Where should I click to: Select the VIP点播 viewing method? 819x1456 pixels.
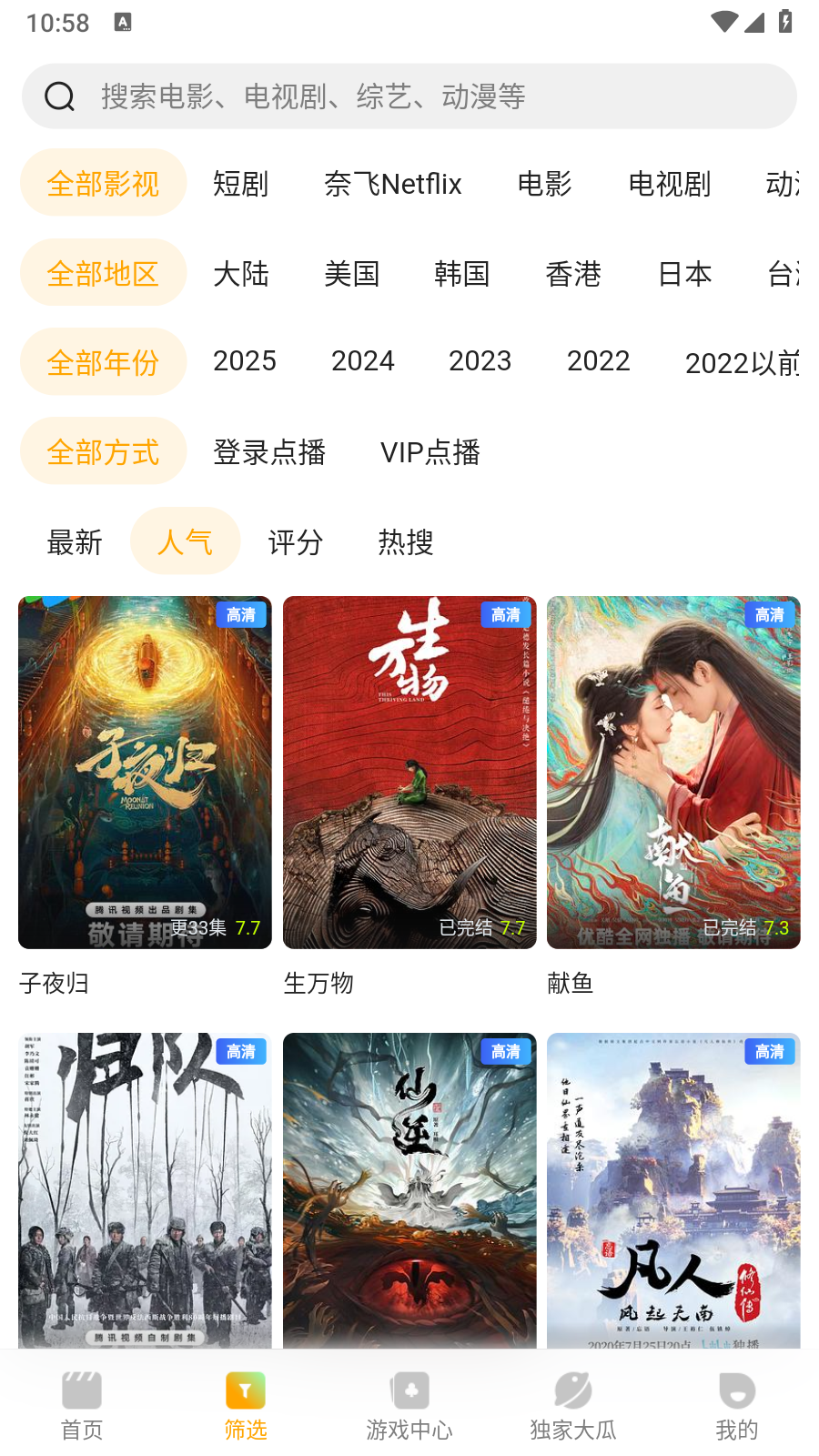[430, 452]
